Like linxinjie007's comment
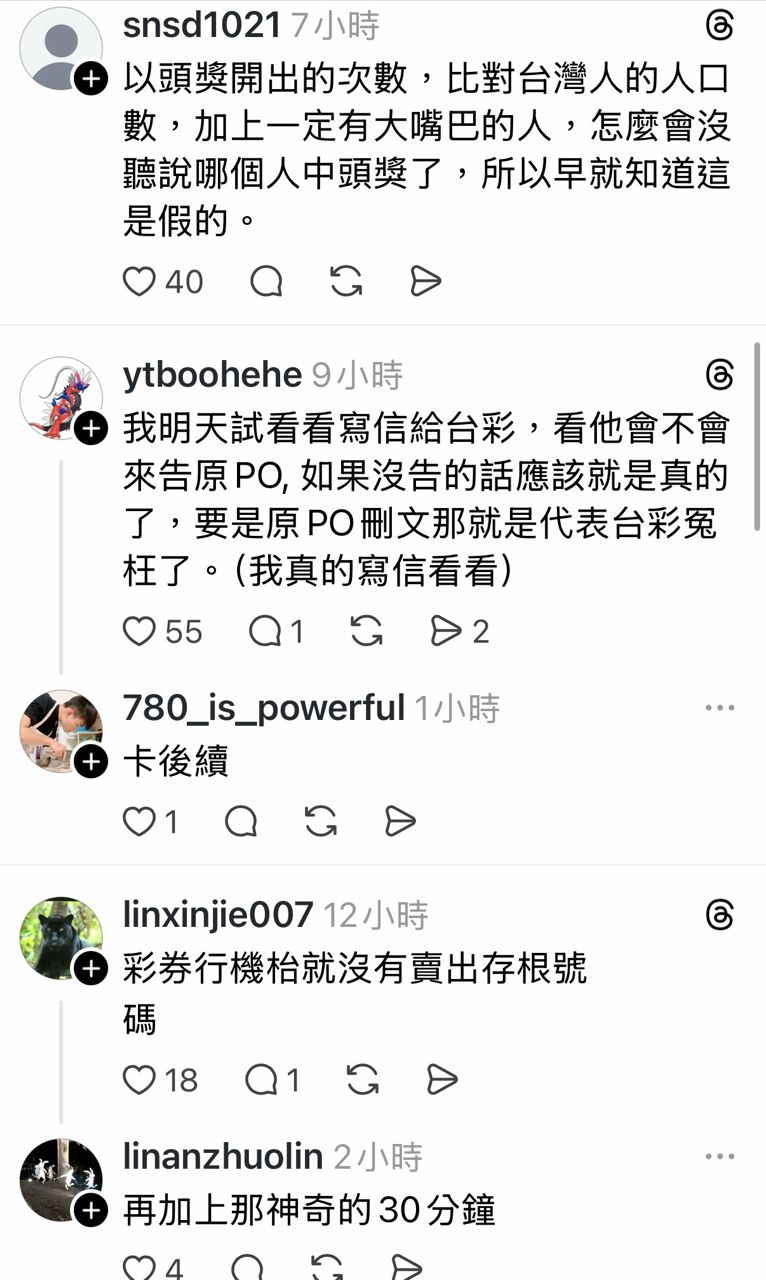 click(139, 1079)
